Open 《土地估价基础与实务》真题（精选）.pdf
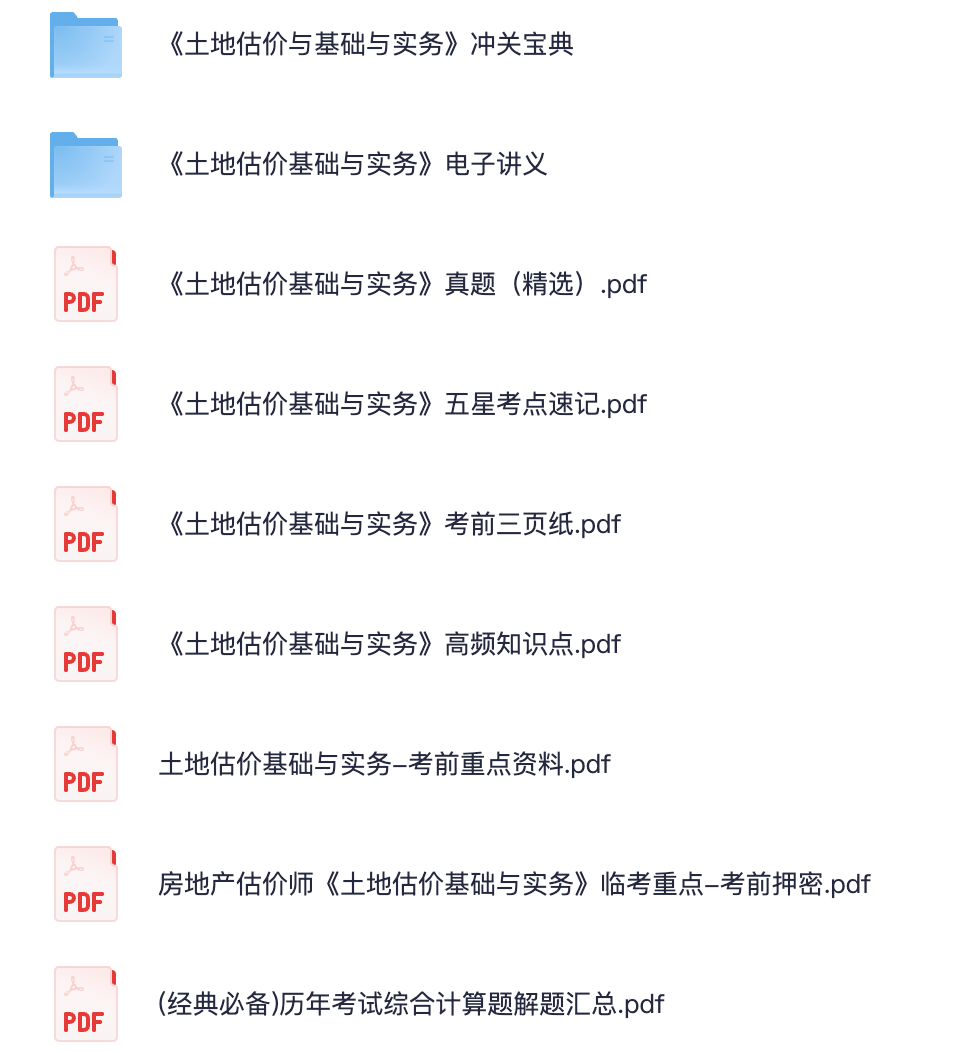The height and width of the screenshot is (1052, 976). pos(401,284)
